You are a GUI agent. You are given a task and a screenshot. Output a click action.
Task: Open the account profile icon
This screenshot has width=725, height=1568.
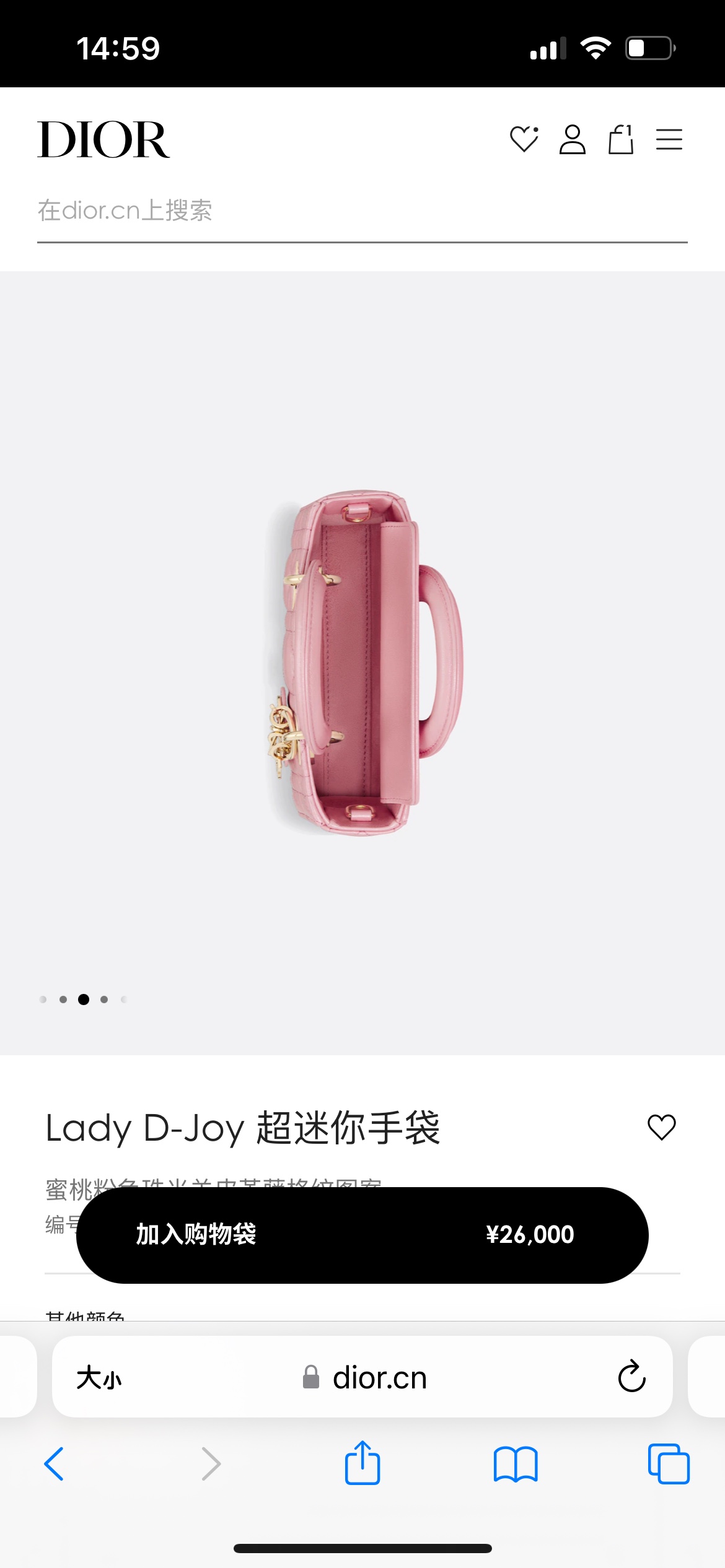click(x=572, y=139)
